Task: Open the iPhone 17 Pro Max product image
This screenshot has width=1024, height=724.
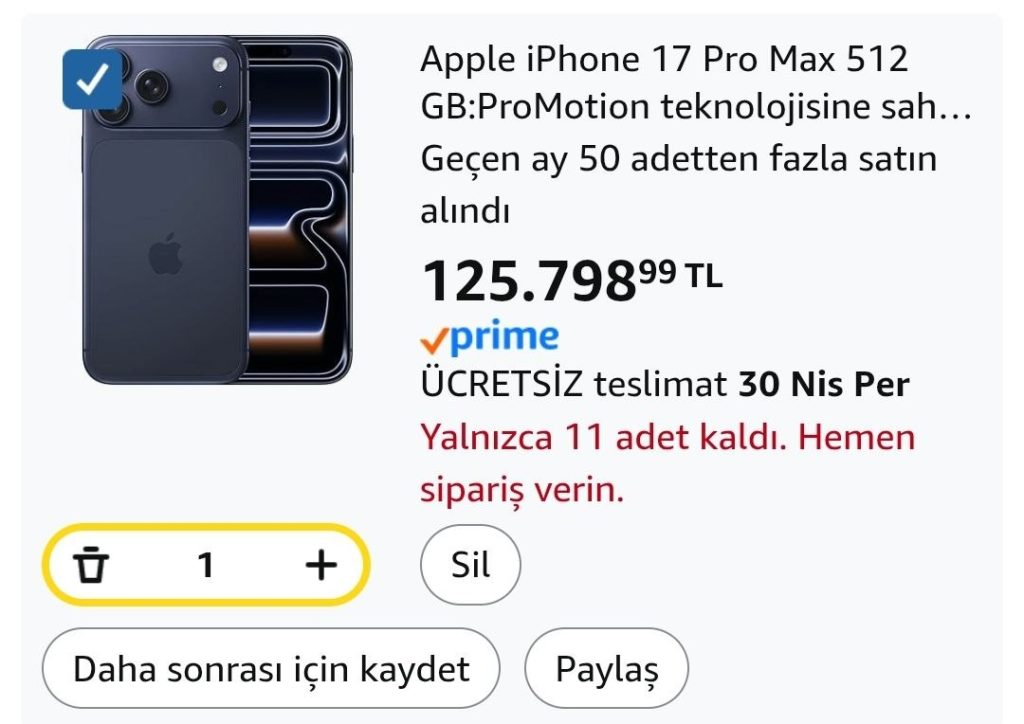Action: [x=217, y=230]
